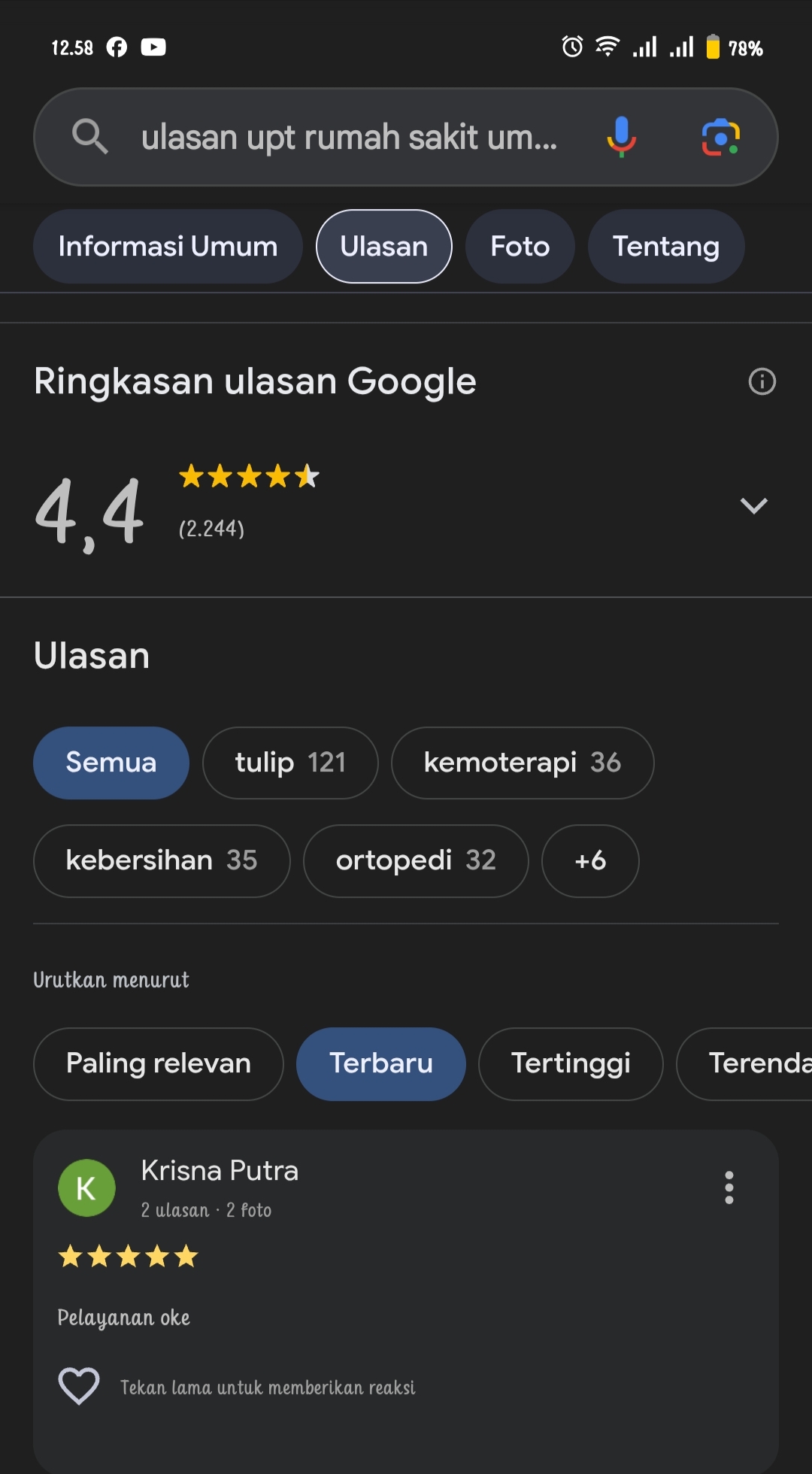This screenshot has width=812, height=1474.
Task: Filter reviews by kebersihan 35
Action: pos(161,860)
